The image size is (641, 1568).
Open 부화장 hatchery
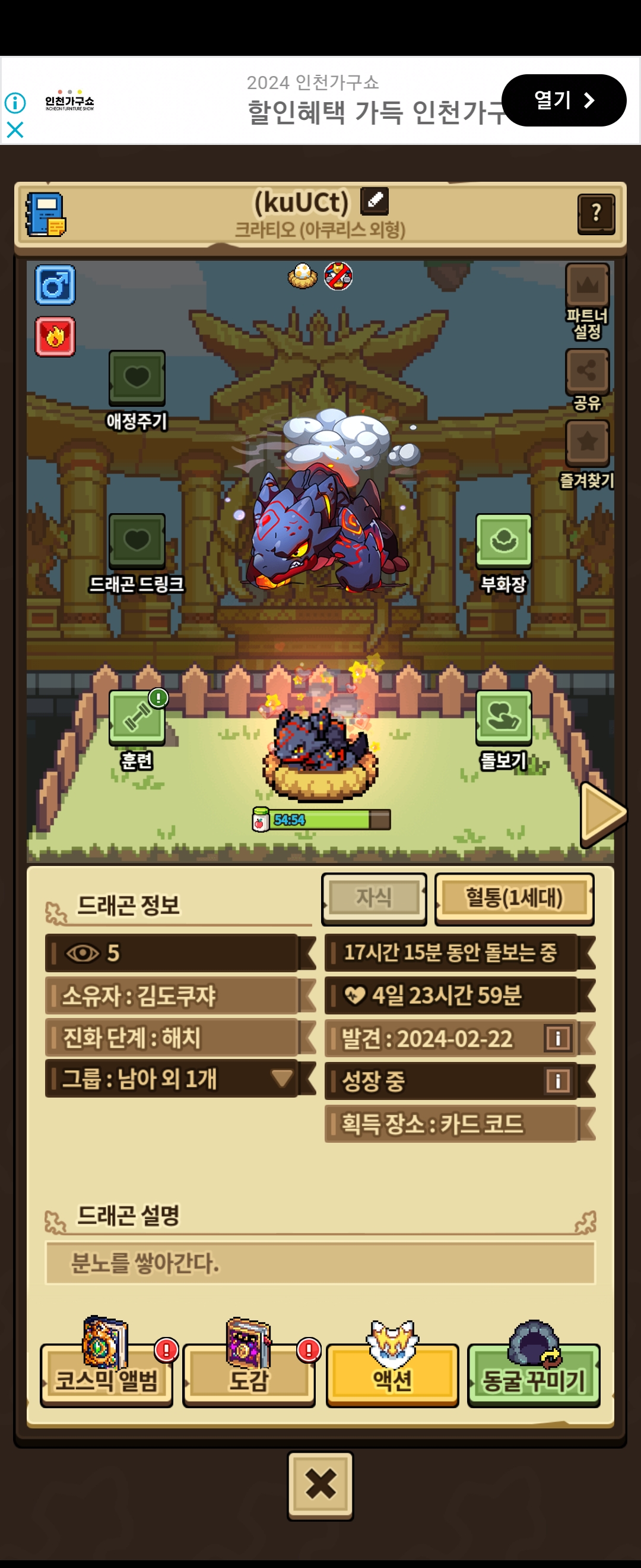coord(503,540)
